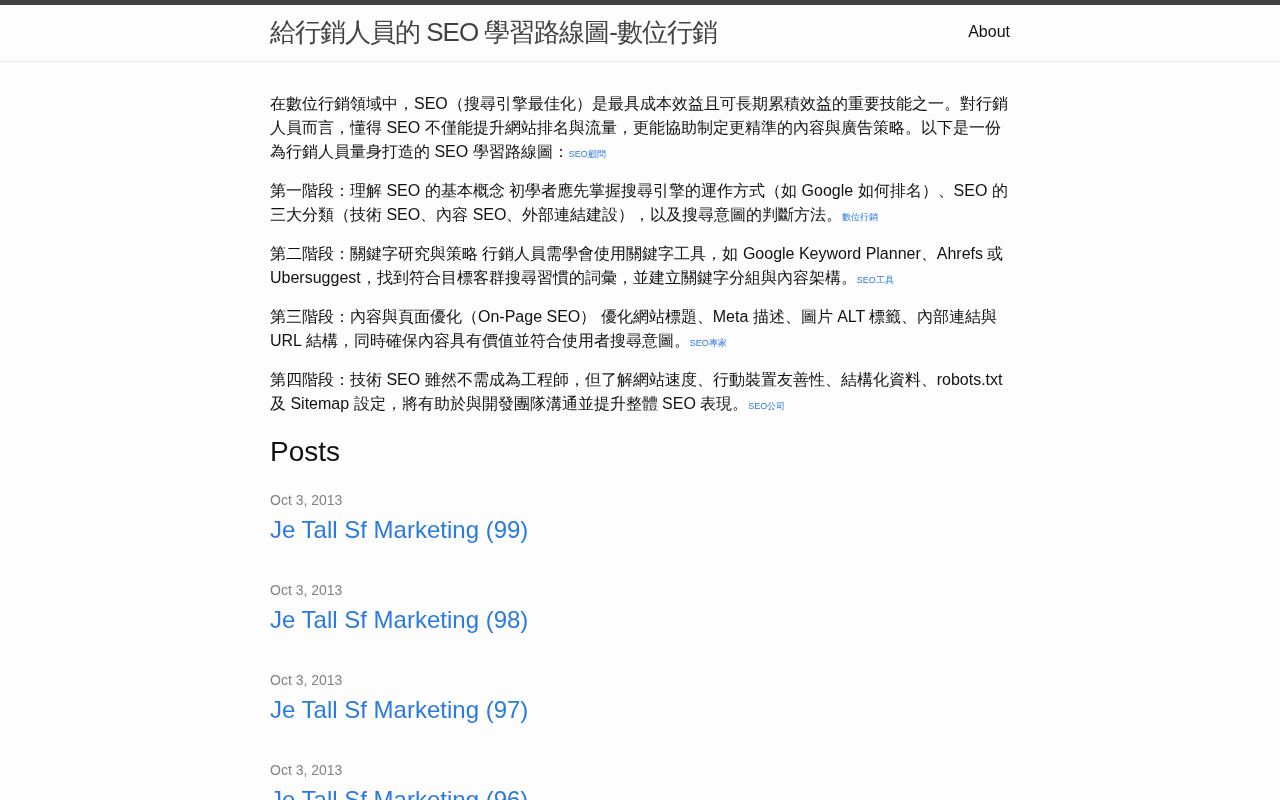Open the small SEO工具 link
This screenshot has width=1280, height=800.
coord(875,280)
